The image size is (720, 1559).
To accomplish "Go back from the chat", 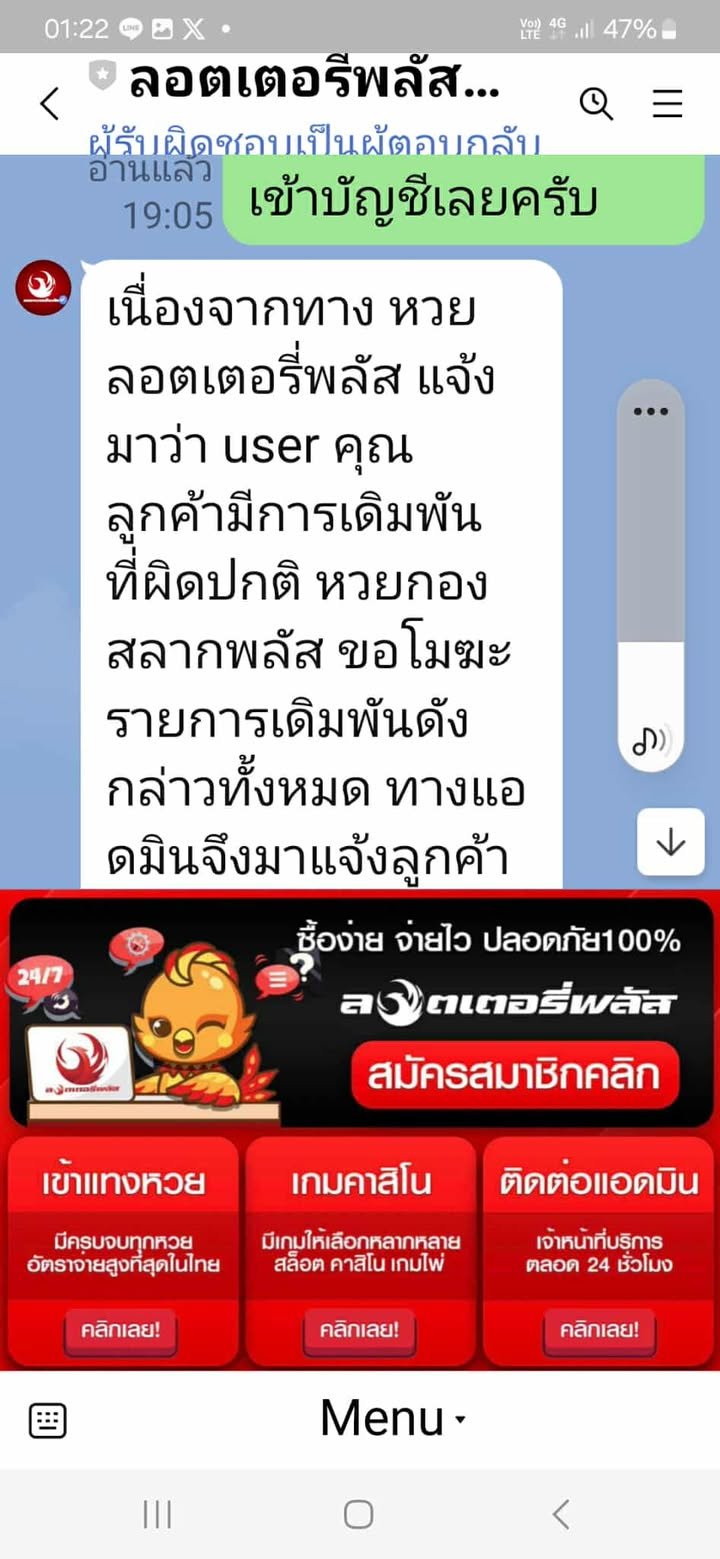I will pos(49,104).
